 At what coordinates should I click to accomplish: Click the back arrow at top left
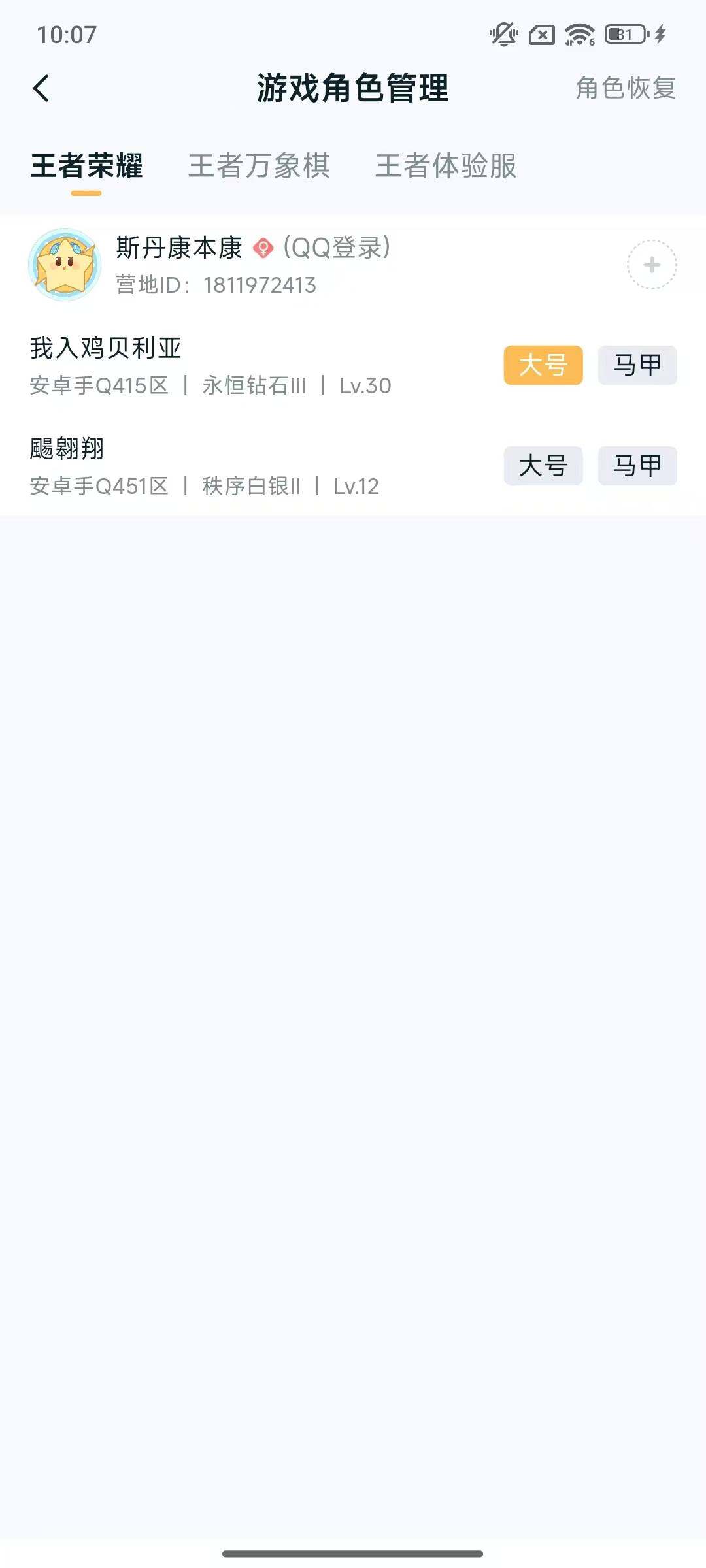point(41,88)
